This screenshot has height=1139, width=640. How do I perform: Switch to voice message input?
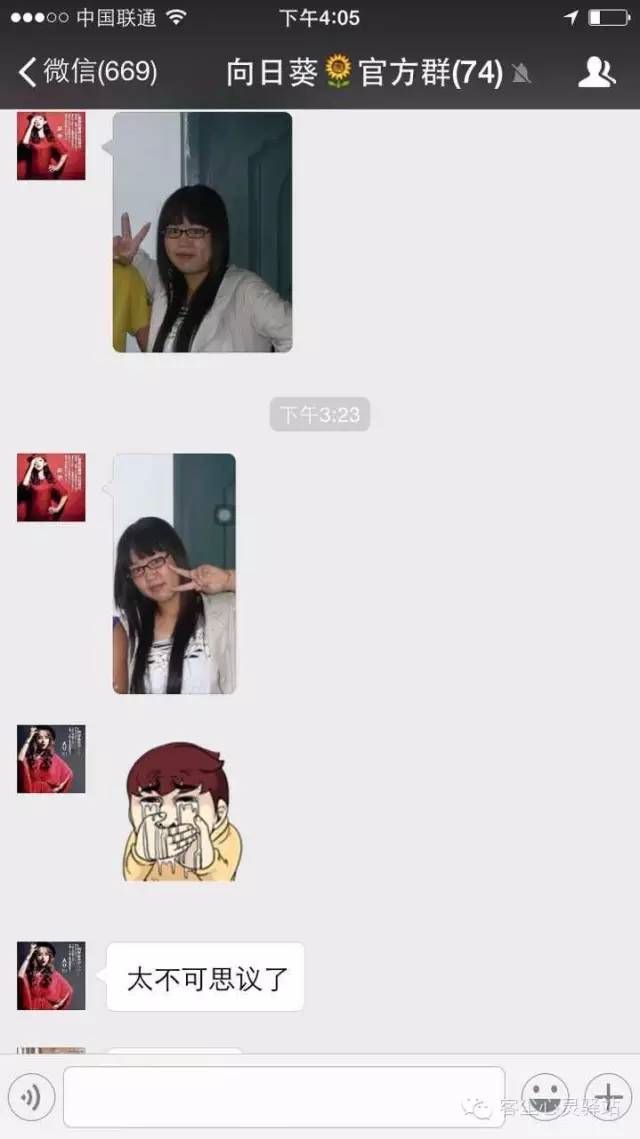coord(31,1097)
